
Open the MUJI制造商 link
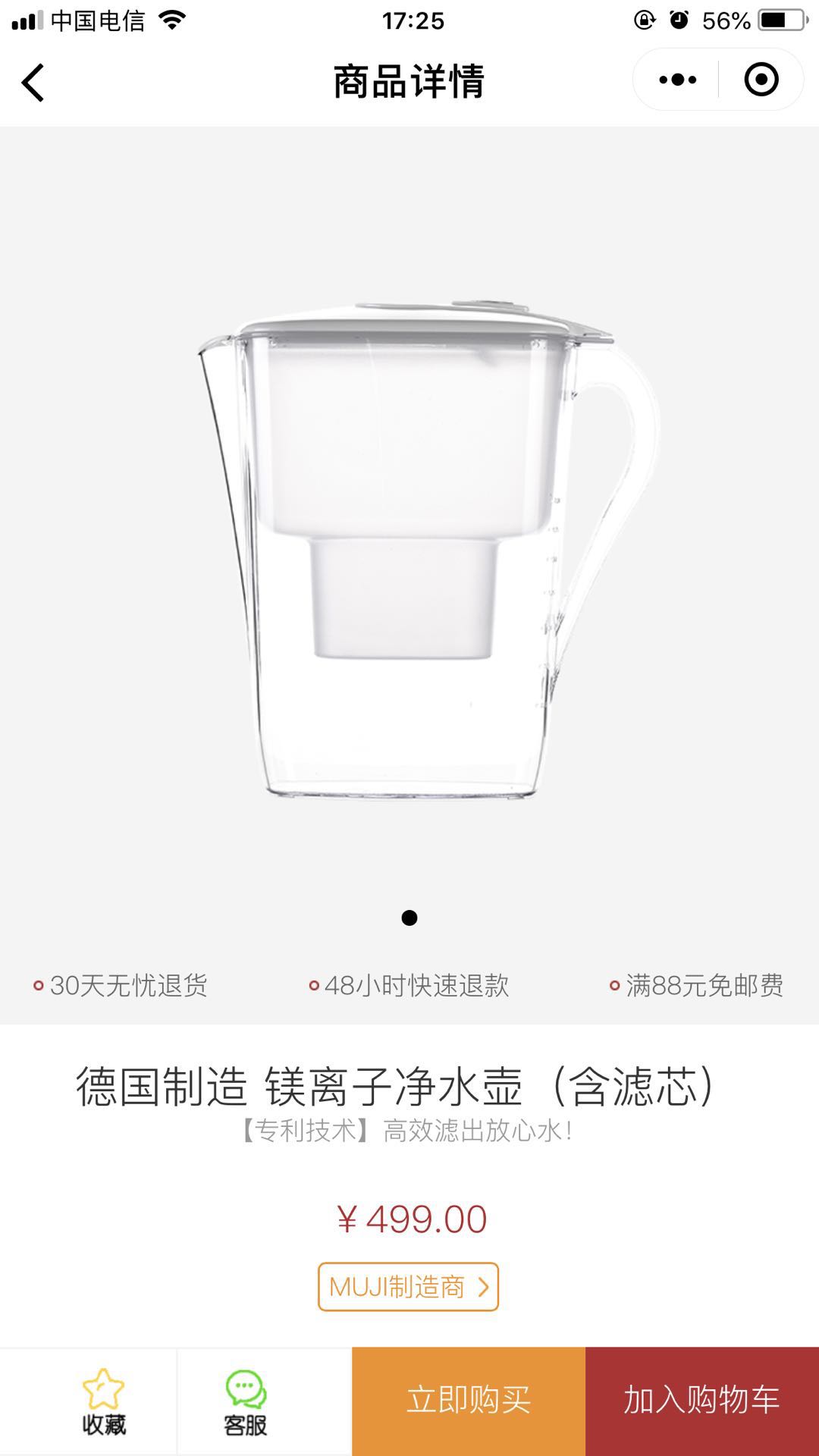(408, 1287)
